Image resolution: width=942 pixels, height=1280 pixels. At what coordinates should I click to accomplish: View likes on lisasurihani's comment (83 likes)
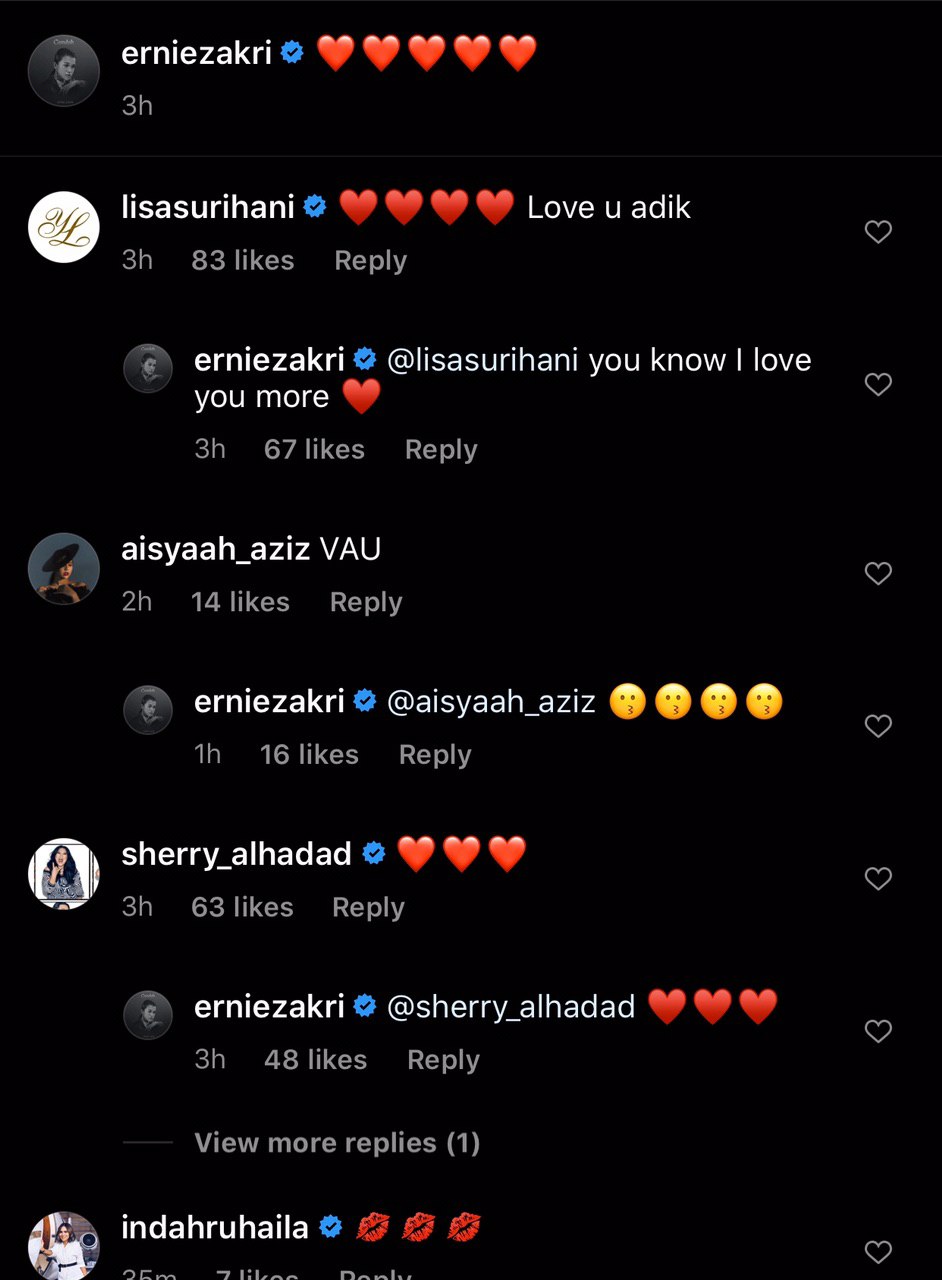242,260
